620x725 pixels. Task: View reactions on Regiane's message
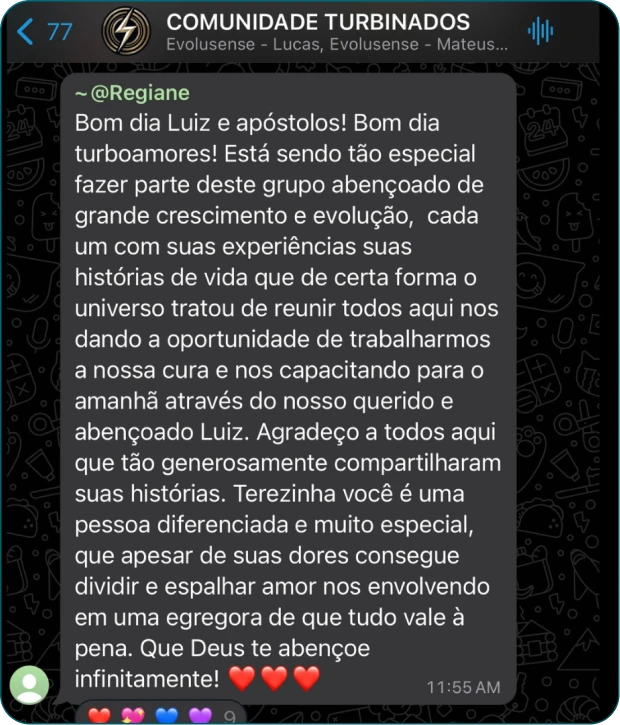pyautogui.click(x=162, y=715)
